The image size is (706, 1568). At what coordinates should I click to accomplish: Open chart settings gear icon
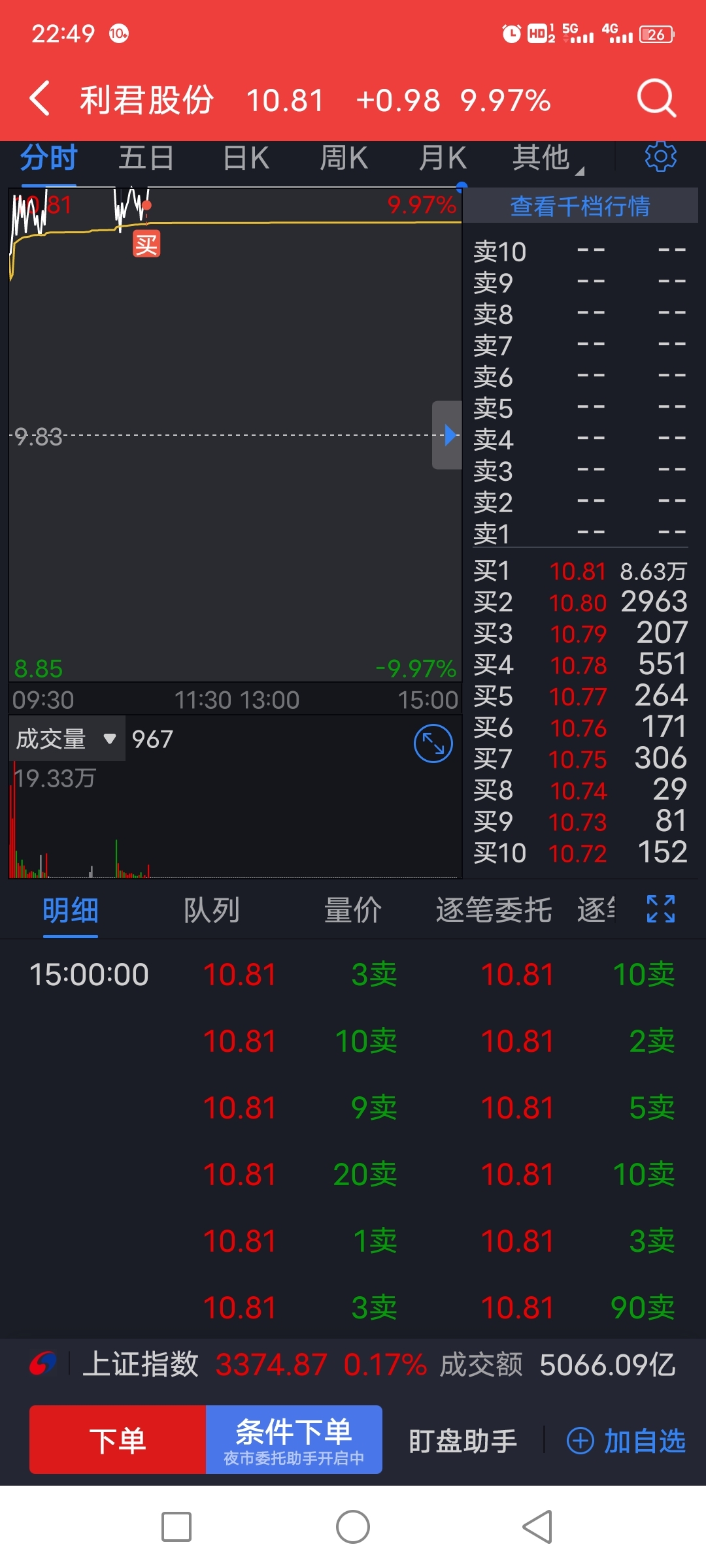tap(660, 157)
